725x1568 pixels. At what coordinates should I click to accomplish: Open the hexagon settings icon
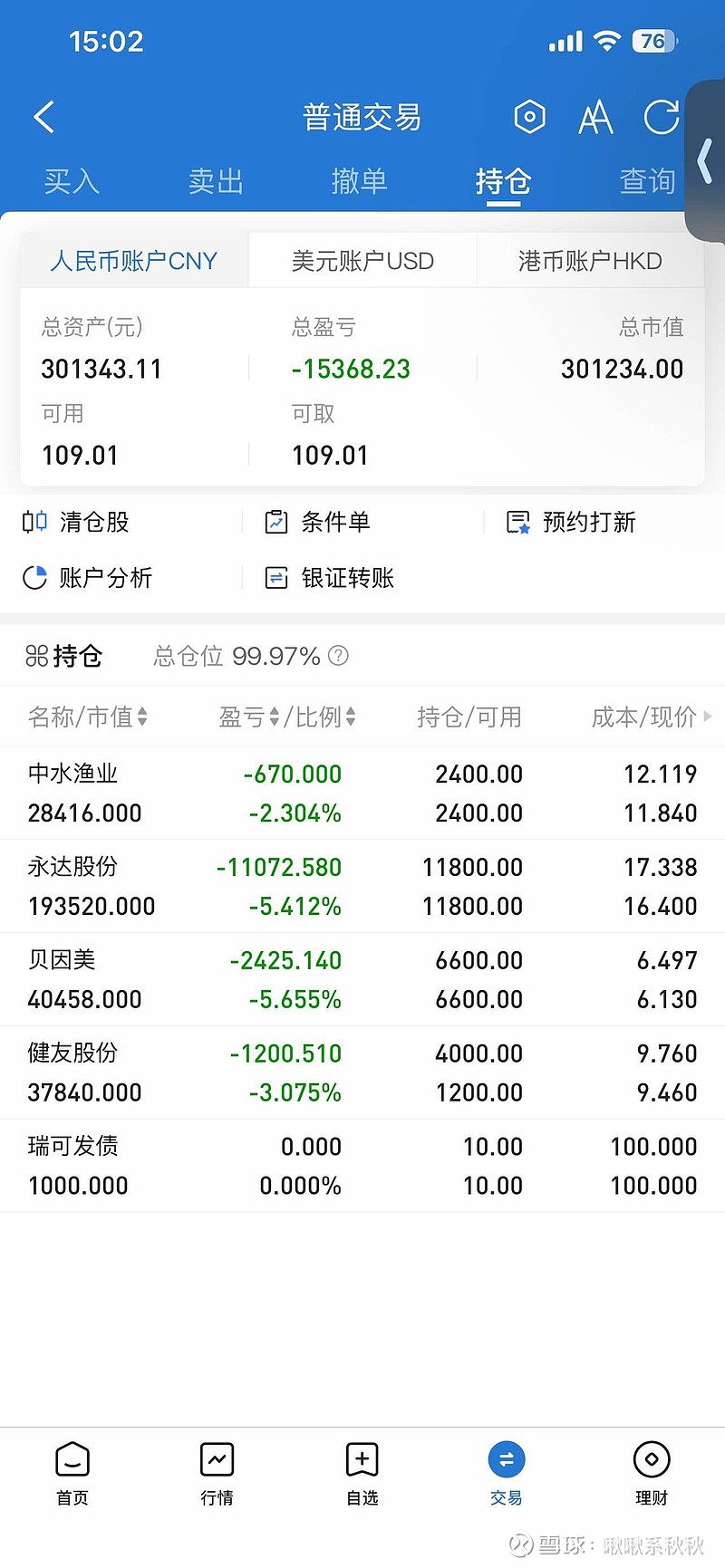pyautogui.click(x=529, y=117)
